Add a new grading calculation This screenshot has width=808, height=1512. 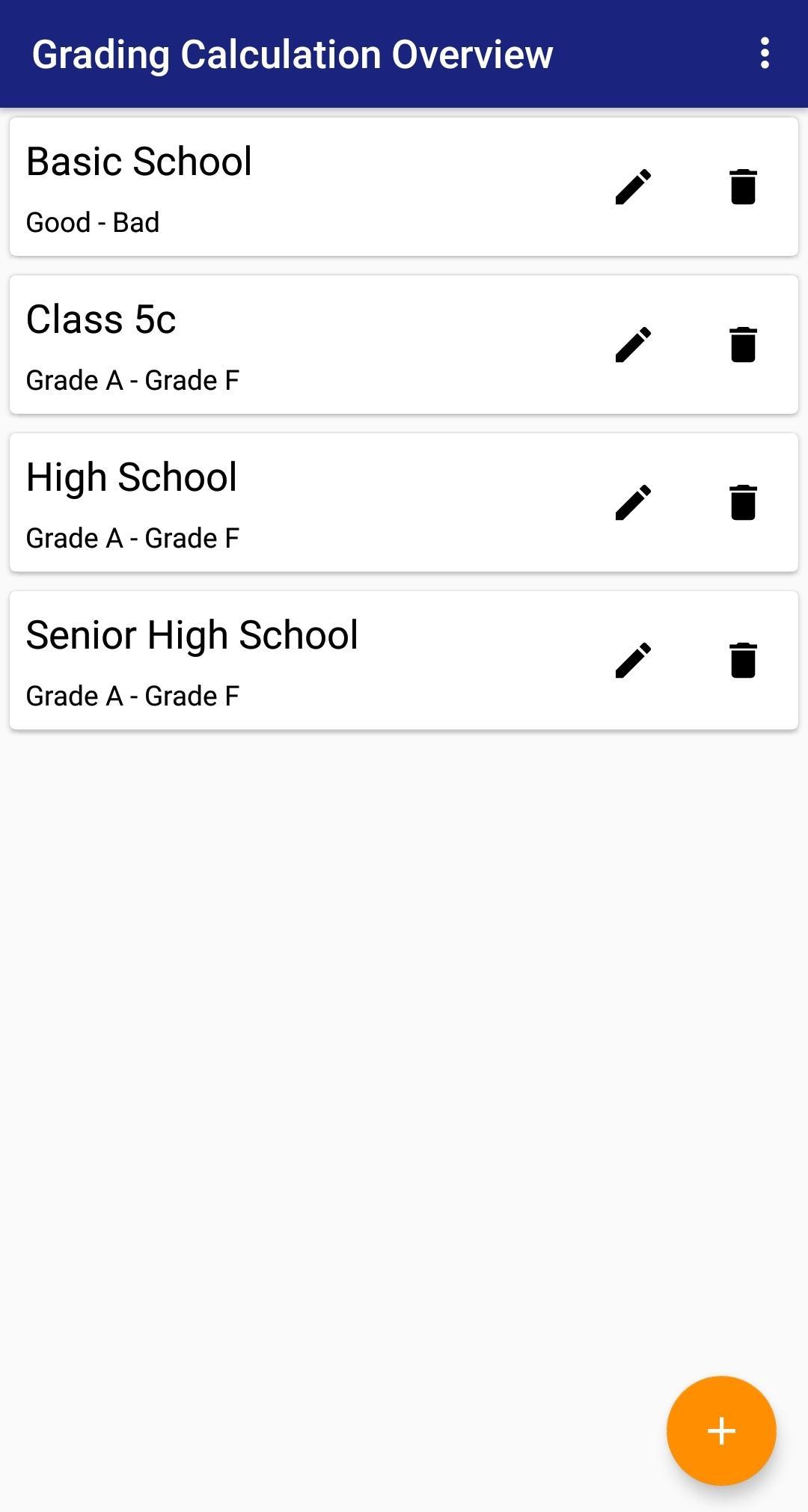(721, 1430)
